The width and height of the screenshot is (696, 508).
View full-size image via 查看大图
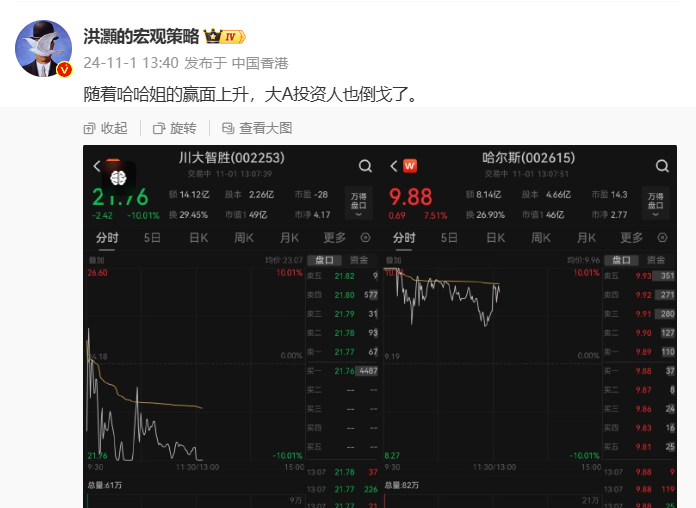click(257, 128)
